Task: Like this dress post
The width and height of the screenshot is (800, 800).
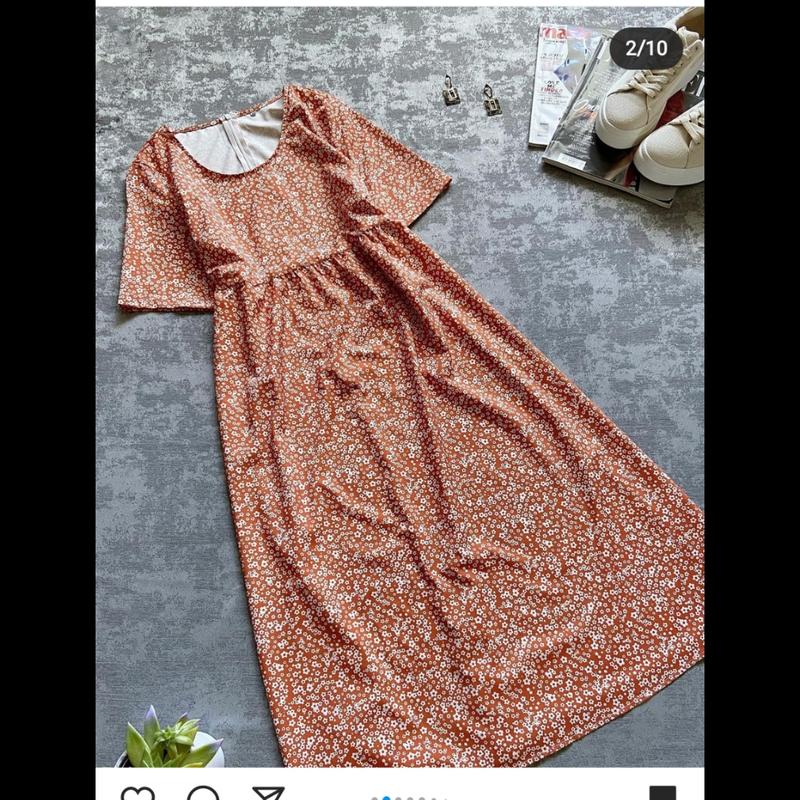Action: point(137,794)
